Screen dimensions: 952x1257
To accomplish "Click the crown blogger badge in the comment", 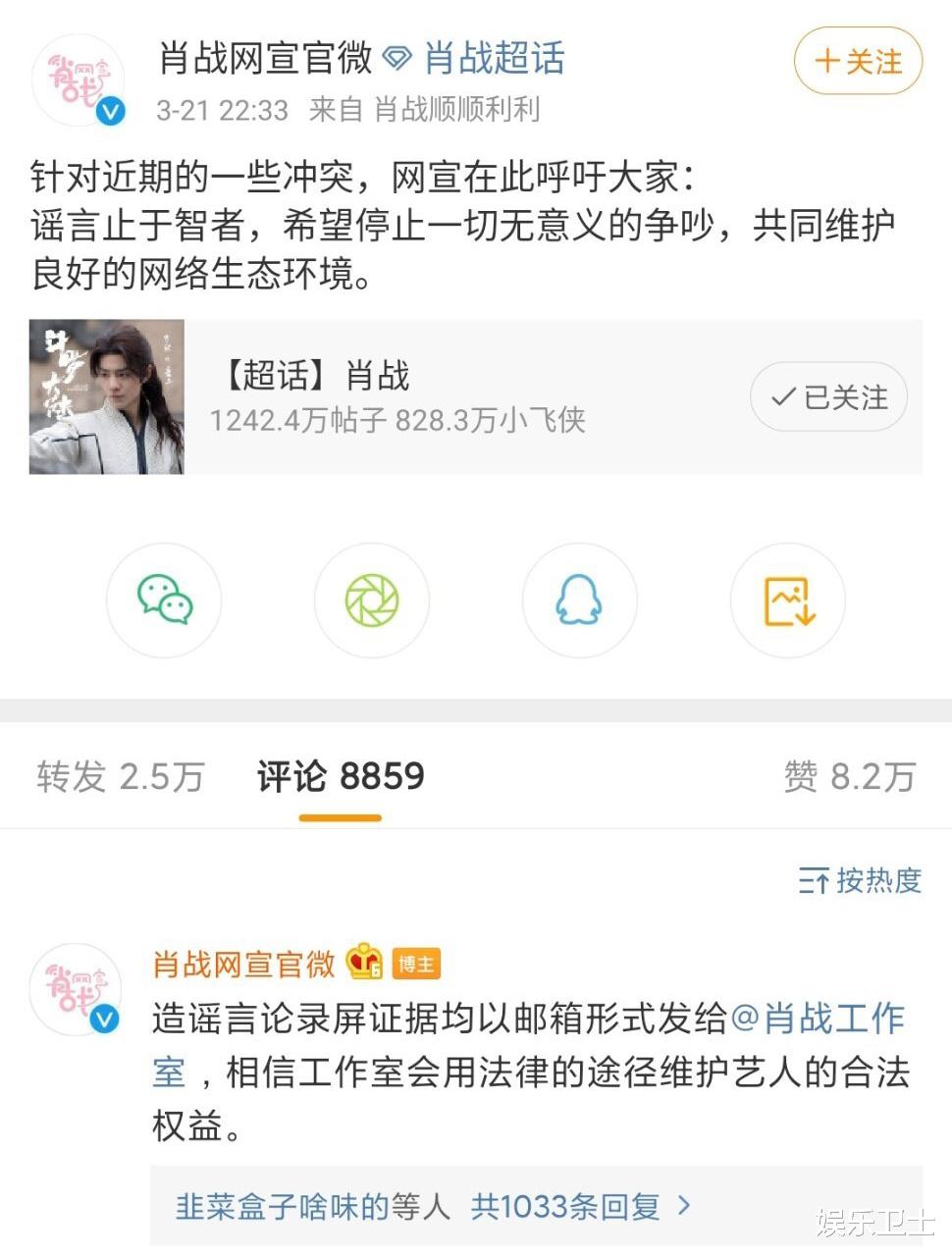I will point(366,963).
